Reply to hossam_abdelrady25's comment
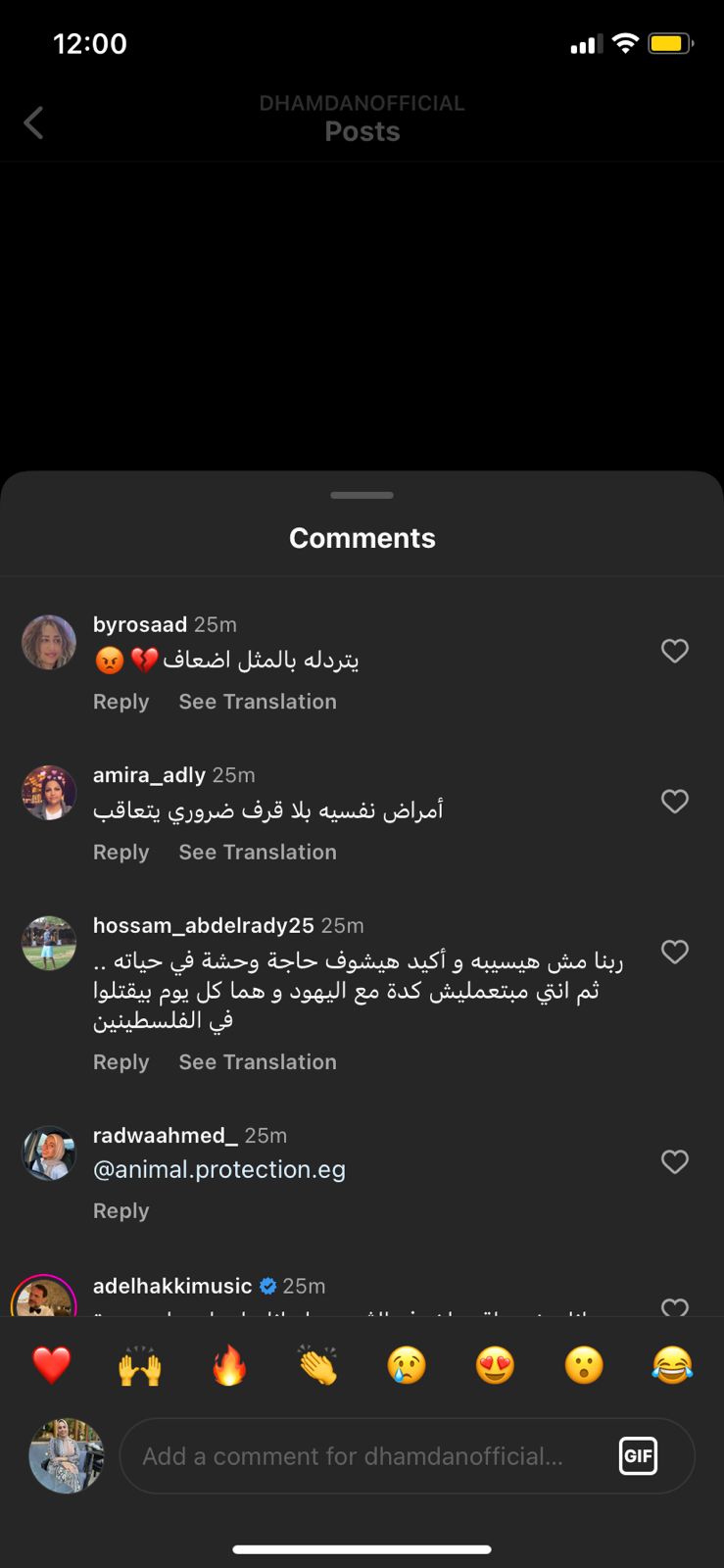 121,1062
